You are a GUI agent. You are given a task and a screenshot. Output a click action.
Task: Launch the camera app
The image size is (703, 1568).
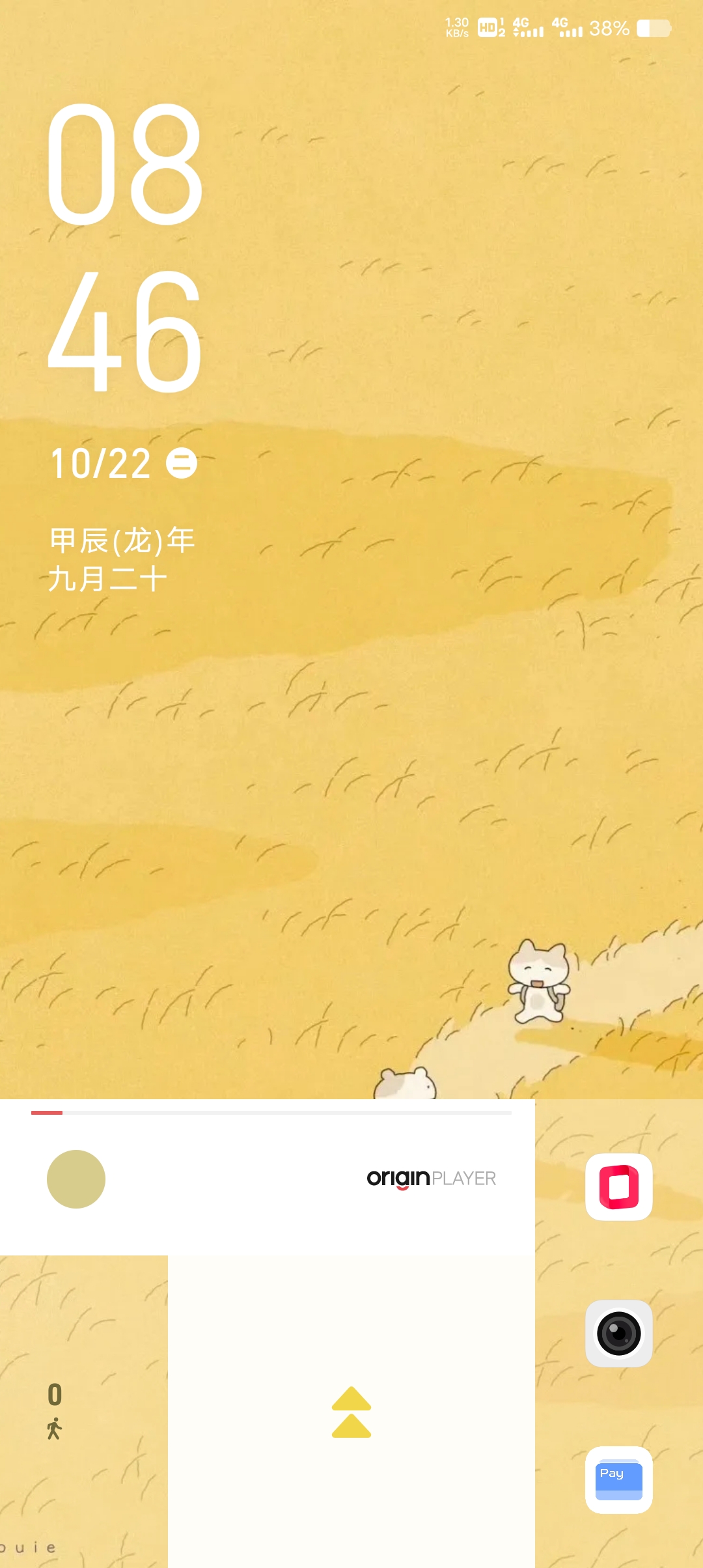[618, 1333]
